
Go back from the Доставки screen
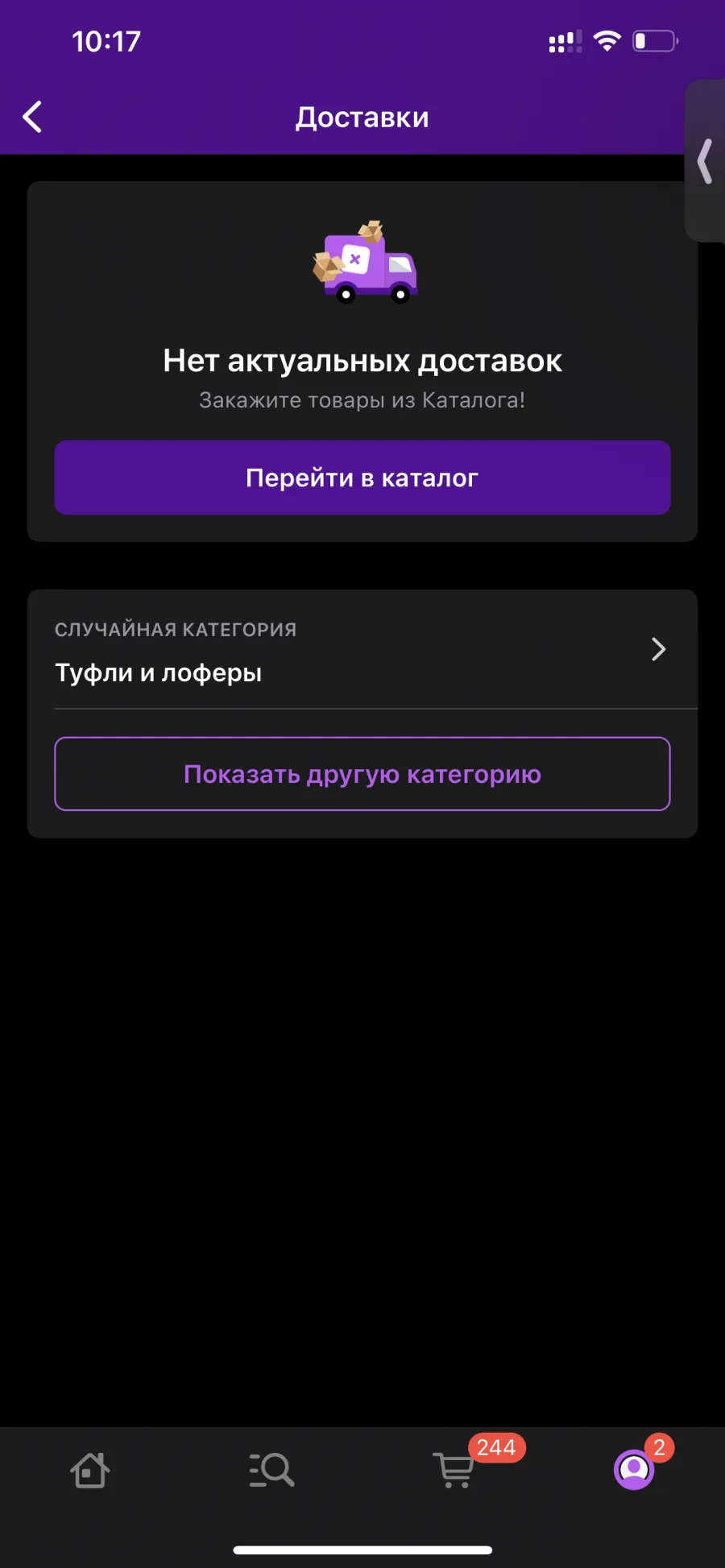[32, 118]
